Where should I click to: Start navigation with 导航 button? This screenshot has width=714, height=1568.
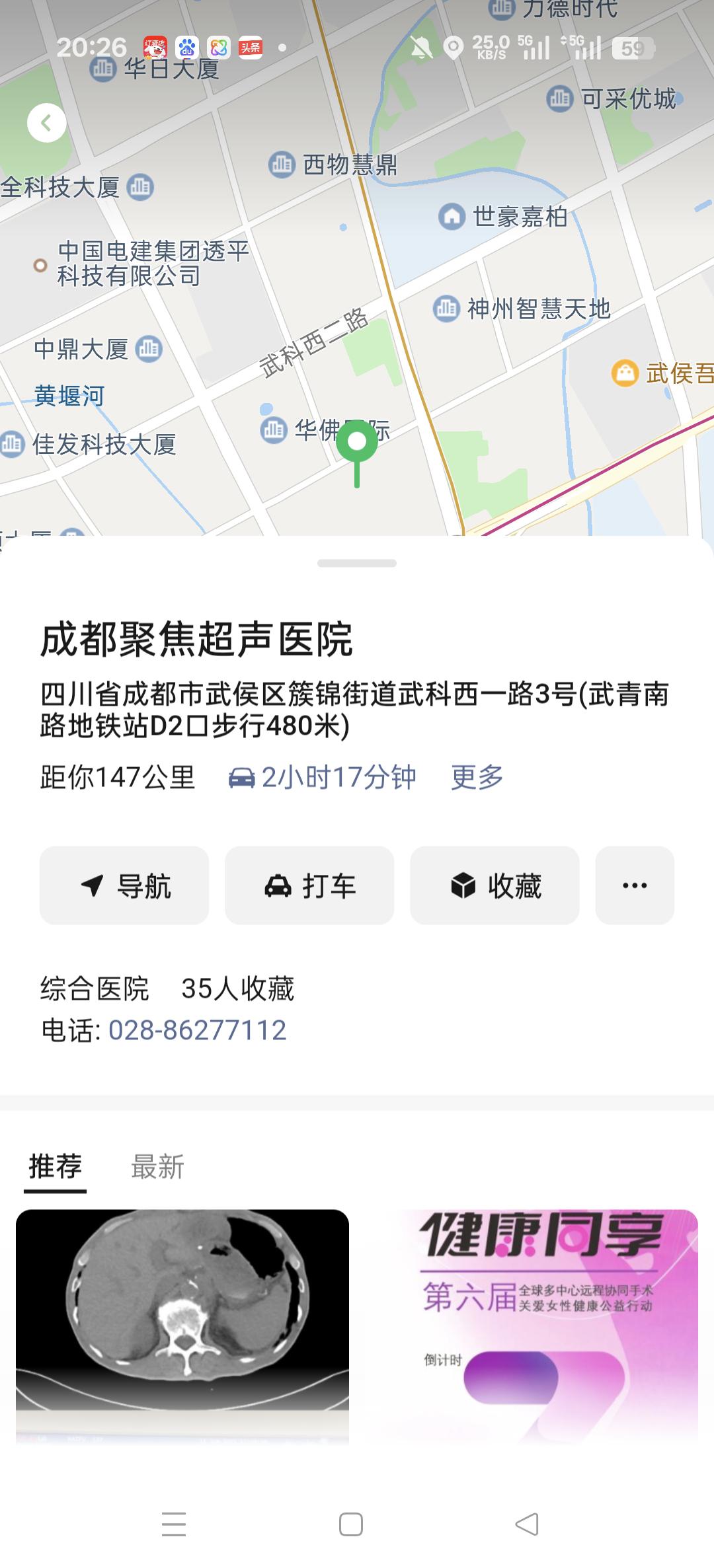(x=124, y=885)
